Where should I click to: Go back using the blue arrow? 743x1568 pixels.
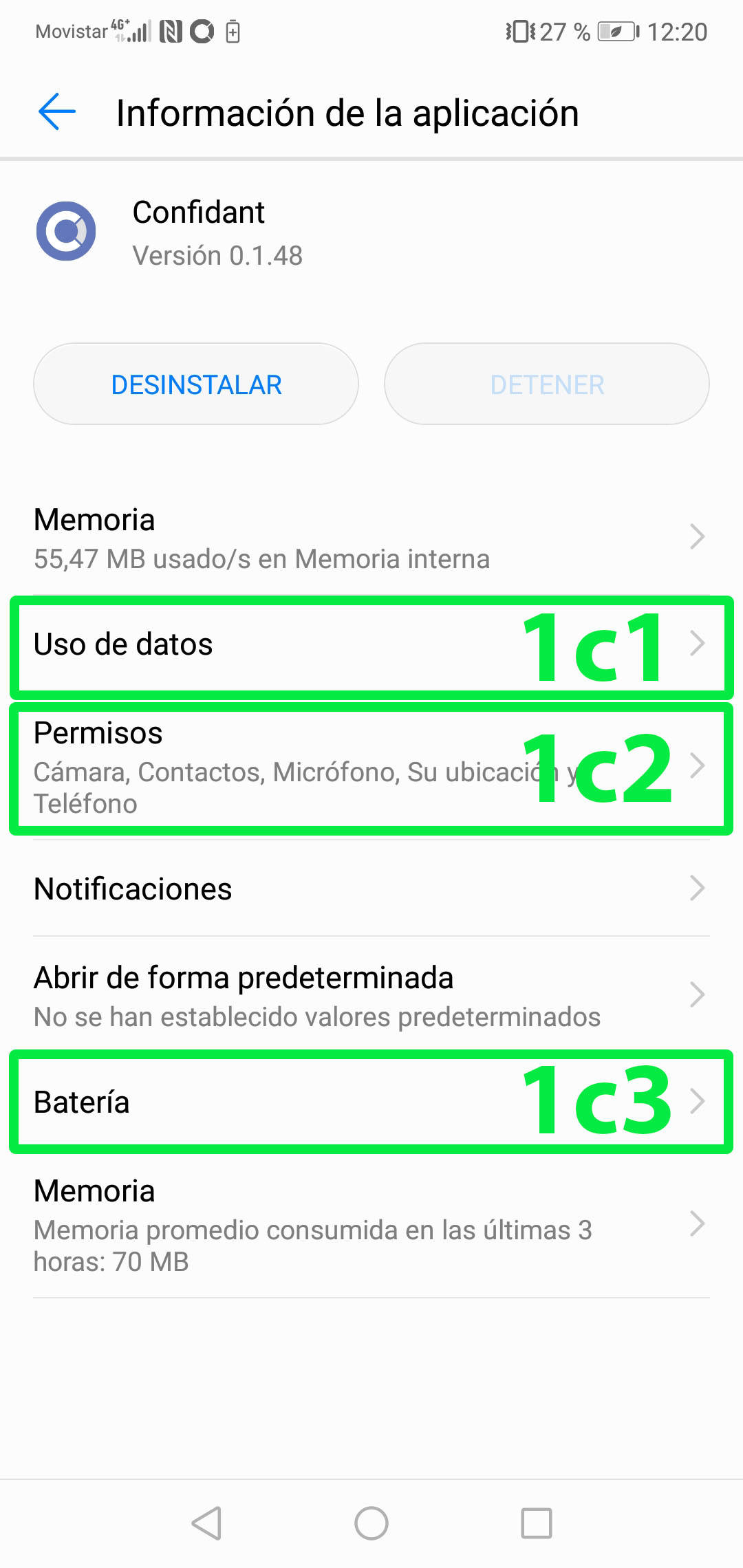(57, 112)
